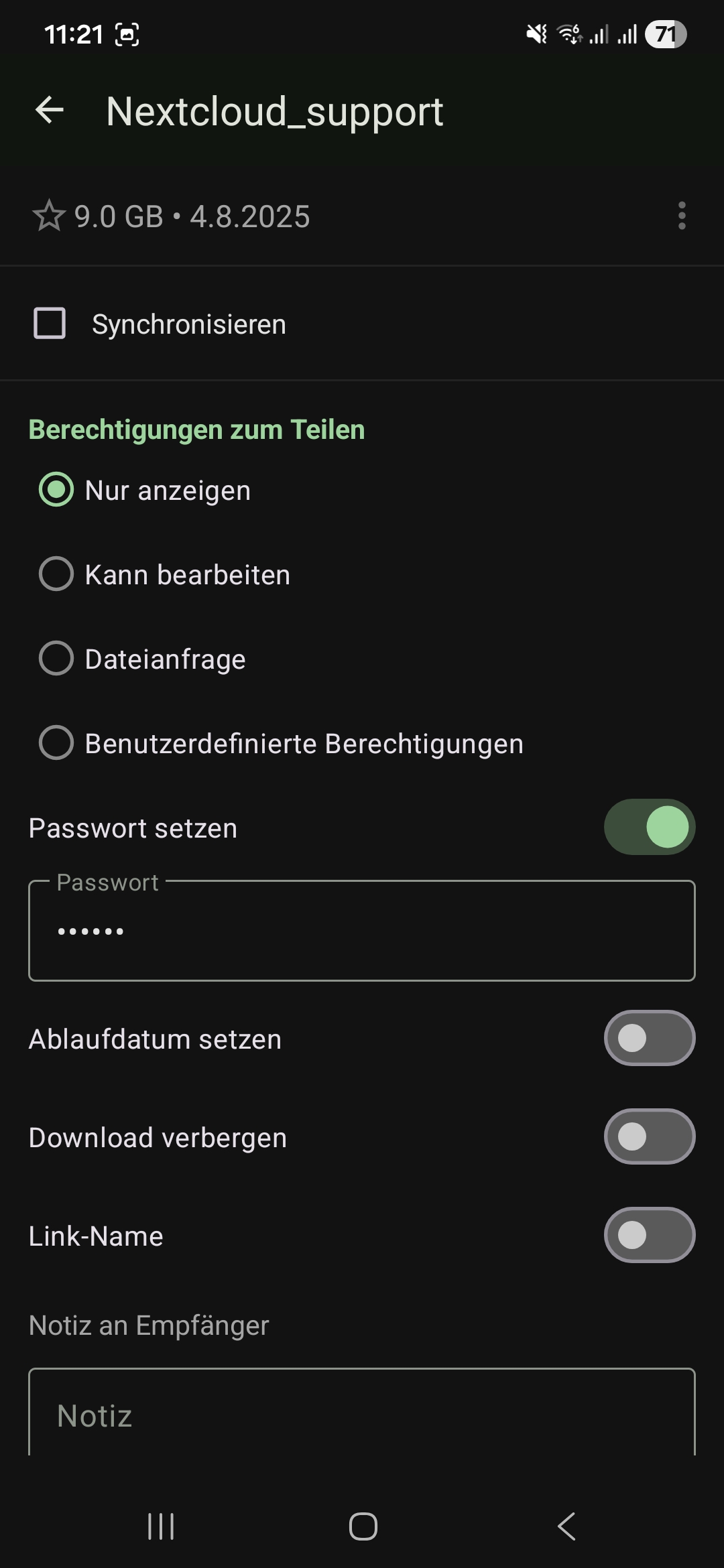Image resolution: width=724 pixels, height=1568 pixels.
Task: Tap the back arrow beside Nextcloud_support
Action: click(49, 111)
